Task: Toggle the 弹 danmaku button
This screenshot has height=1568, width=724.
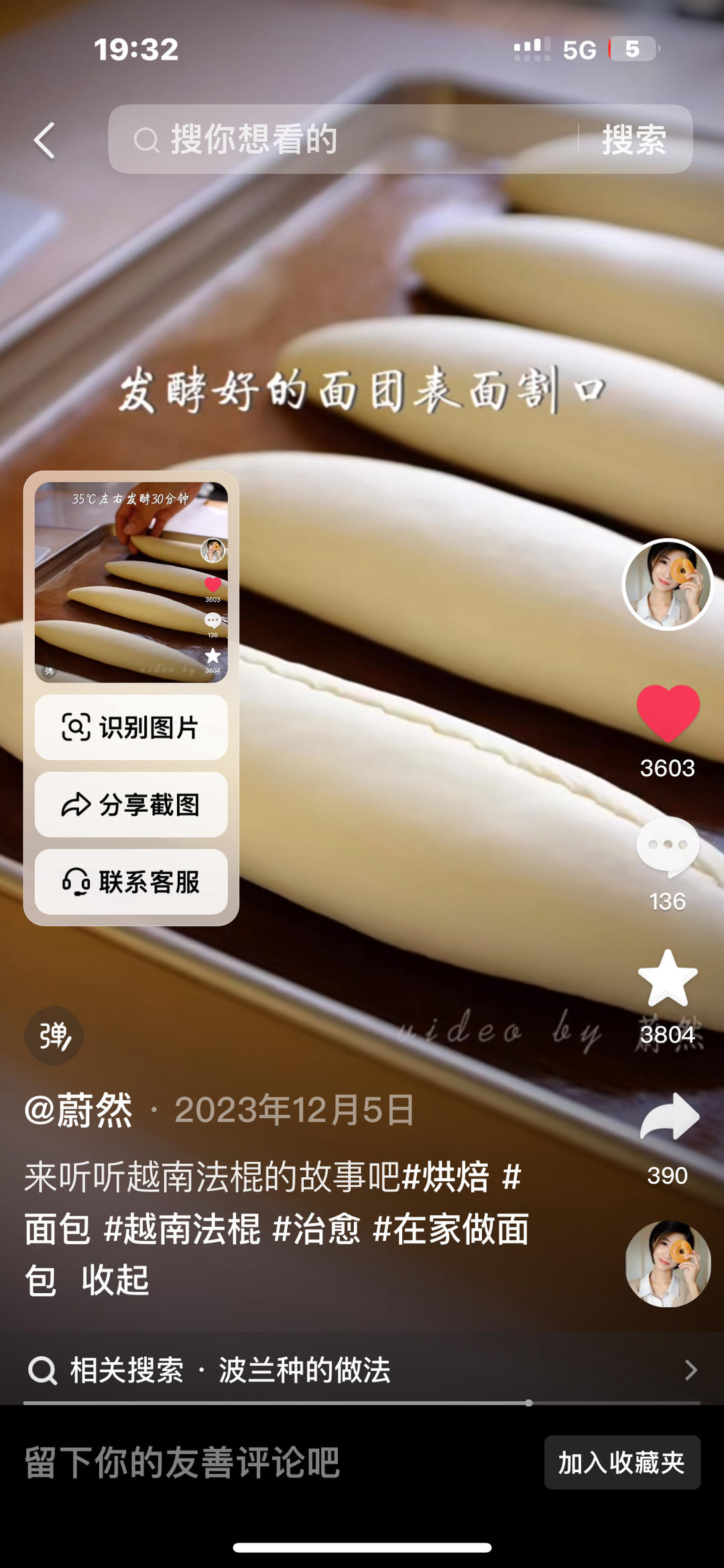Action: pyautogui.click(x=54, y=1036)
